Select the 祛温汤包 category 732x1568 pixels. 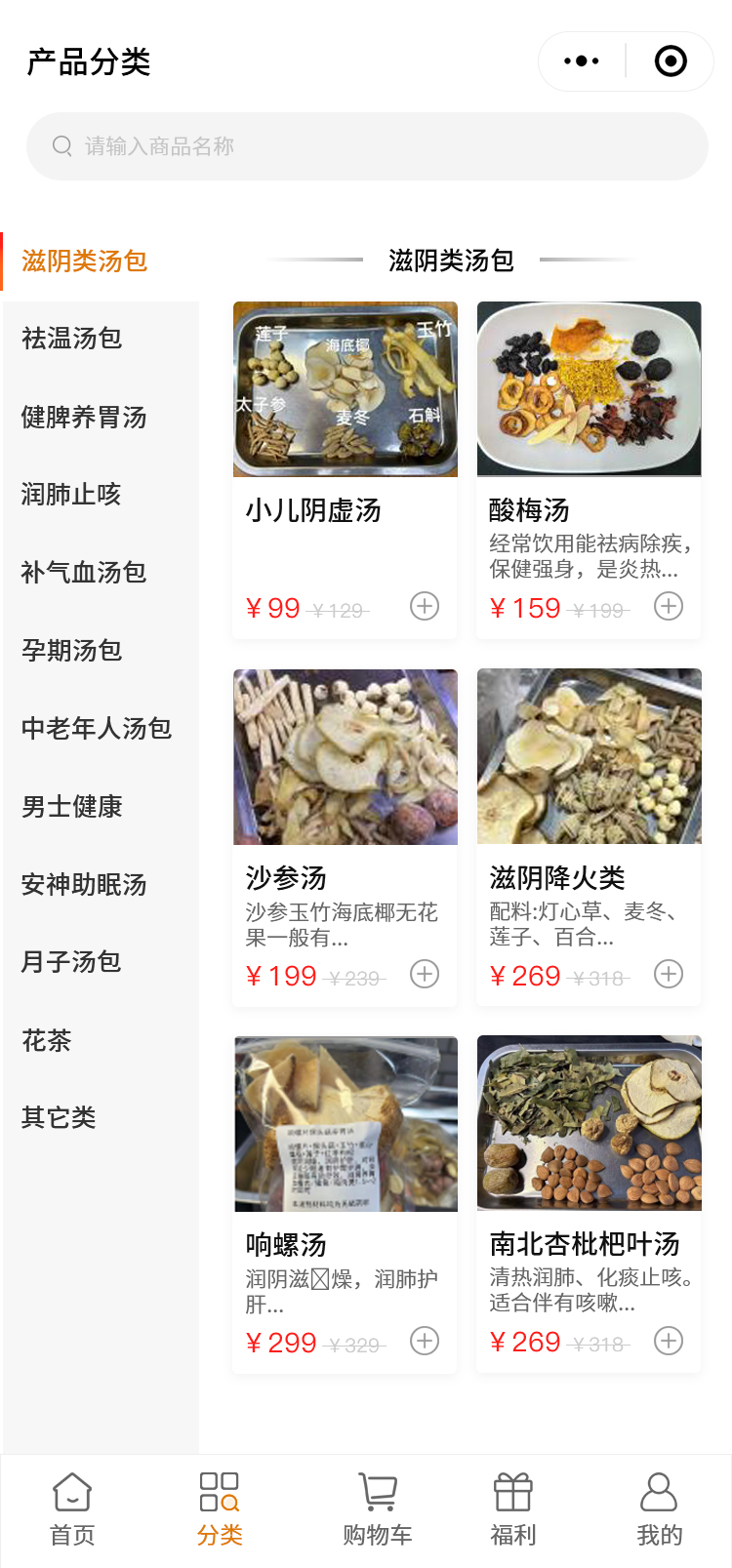(x=72, y=339)
